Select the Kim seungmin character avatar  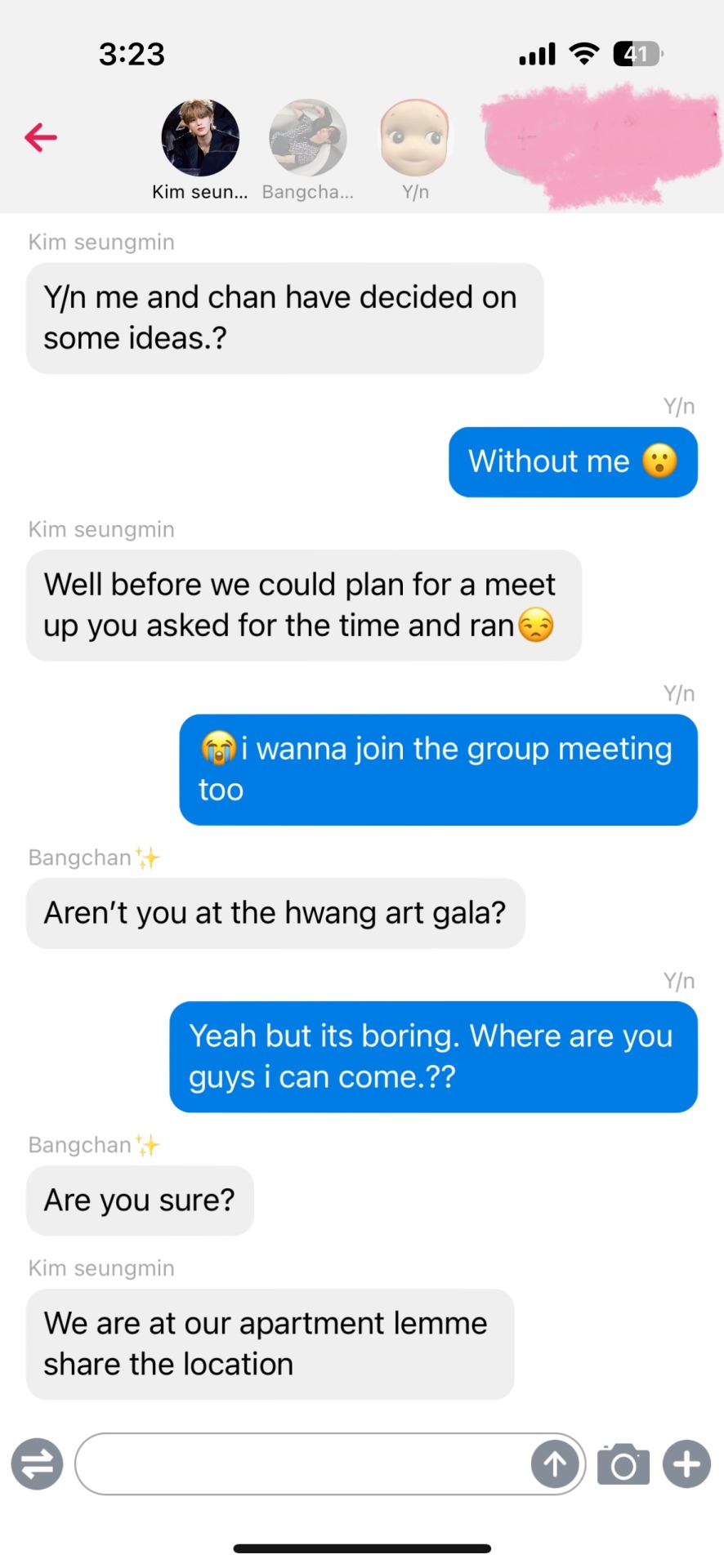200,138
